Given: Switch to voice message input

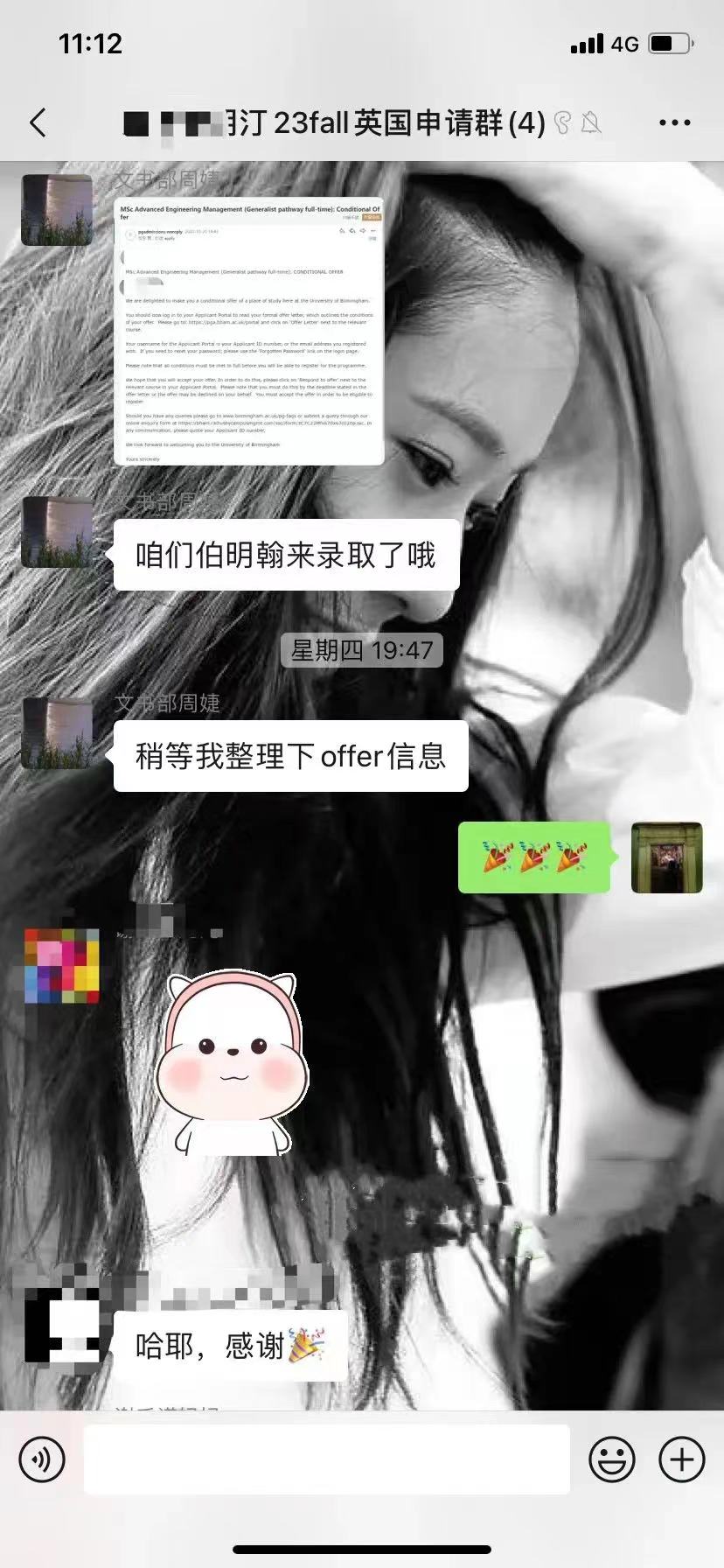Looking at the screenshot, I should click(42, 1459).
